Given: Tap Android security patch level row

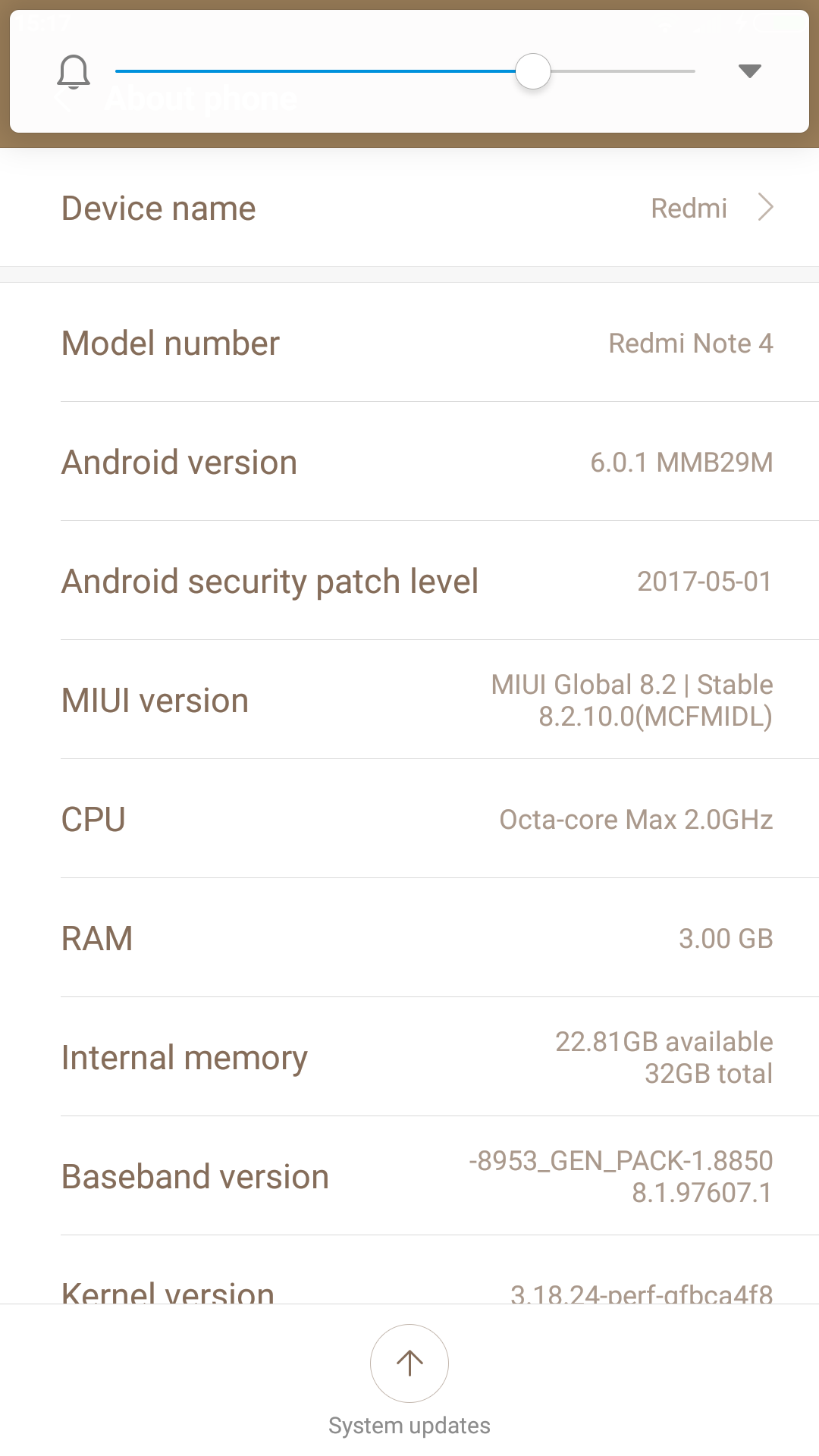Looking at the screenshot, I should 409,581.
